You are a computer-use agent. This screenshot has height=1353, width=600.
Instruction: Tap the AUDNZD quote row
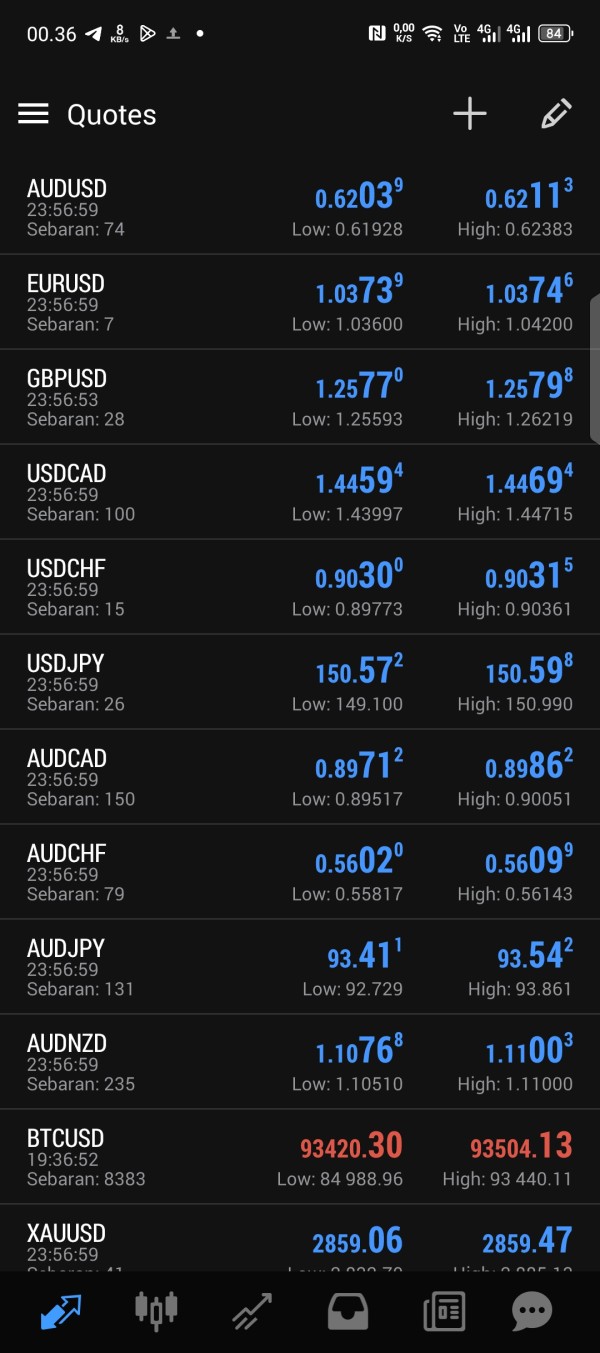300,1062
